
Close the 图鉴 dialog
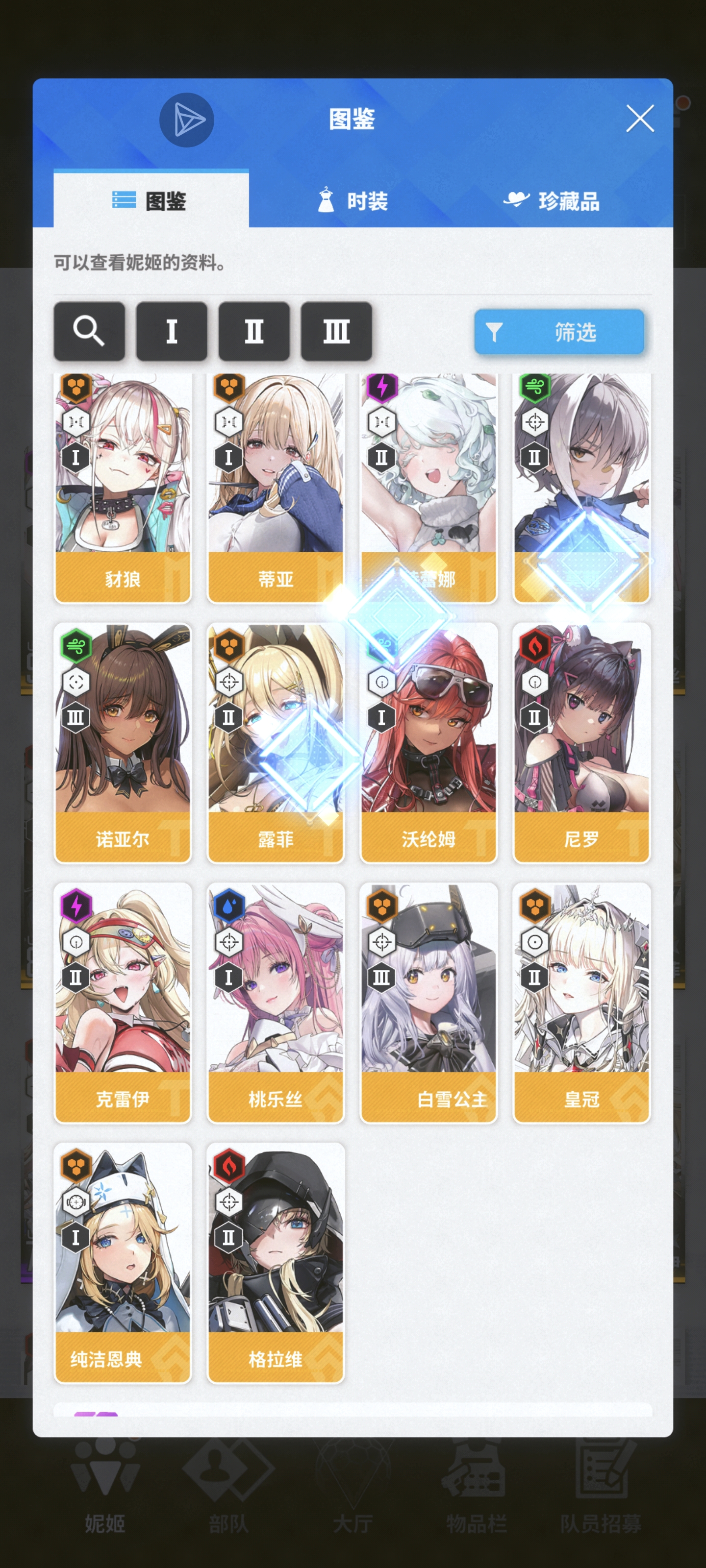(x=640, y=118)
